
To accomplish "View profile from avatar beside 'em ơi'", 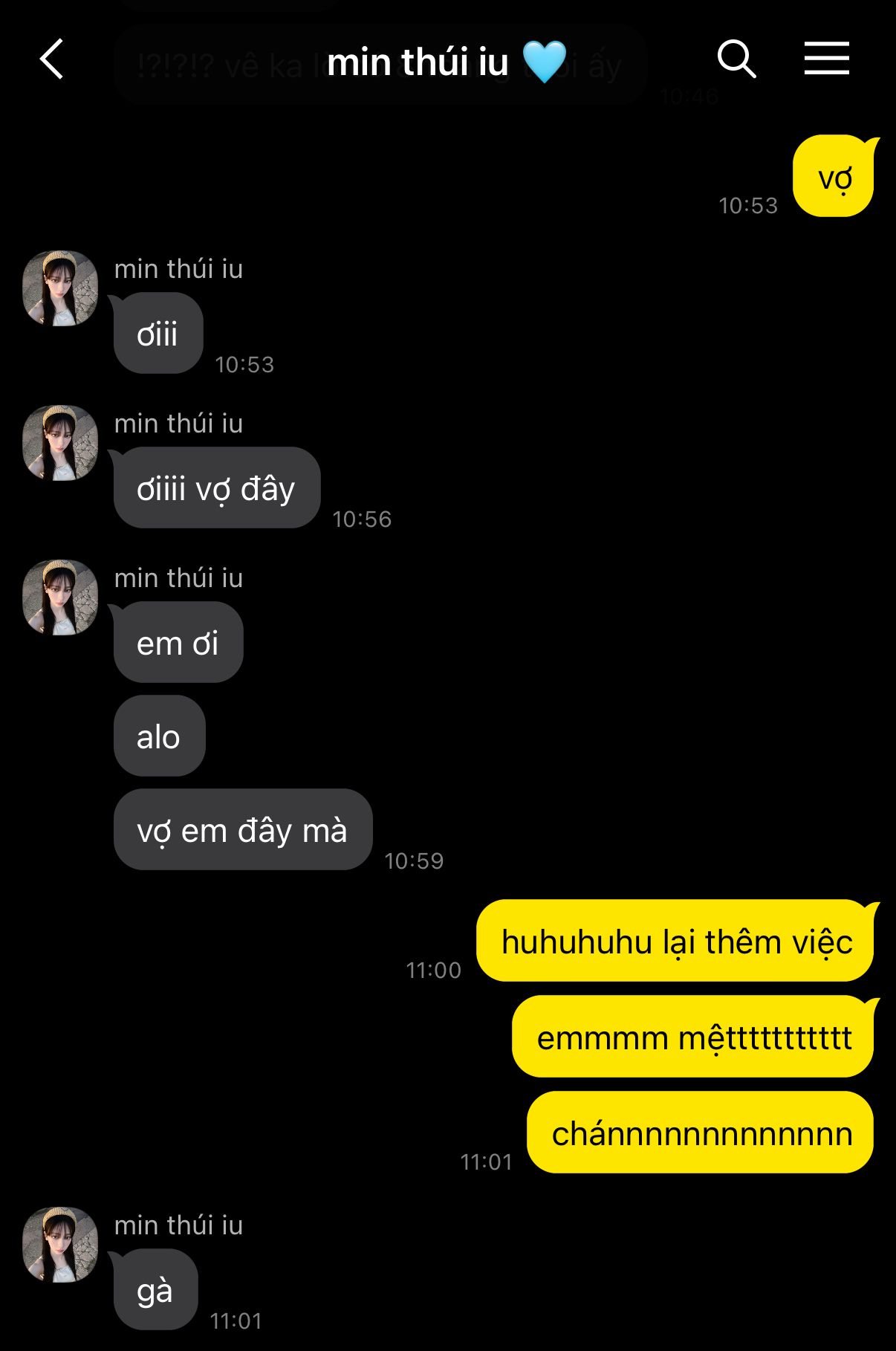I will click(60, 597).
